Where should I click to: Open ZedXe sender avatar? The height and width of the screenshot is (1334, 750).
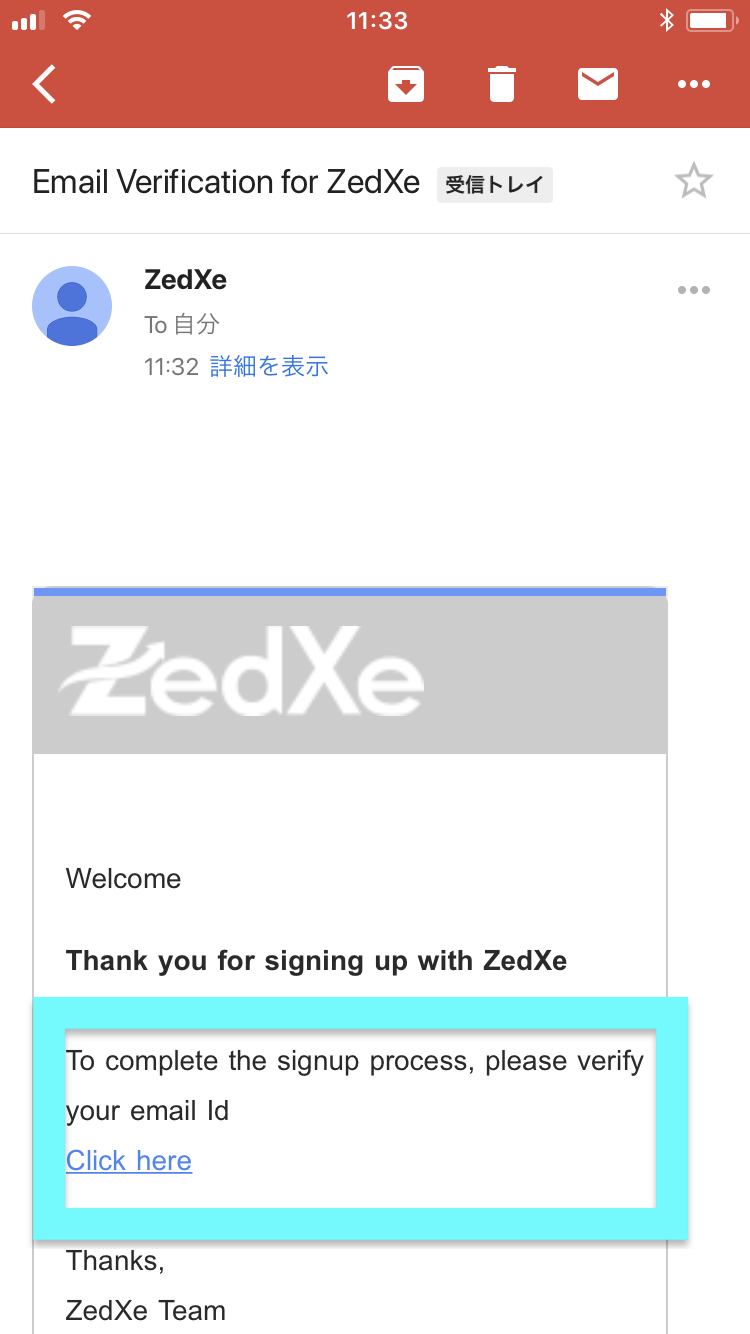[x=72, y=306]
